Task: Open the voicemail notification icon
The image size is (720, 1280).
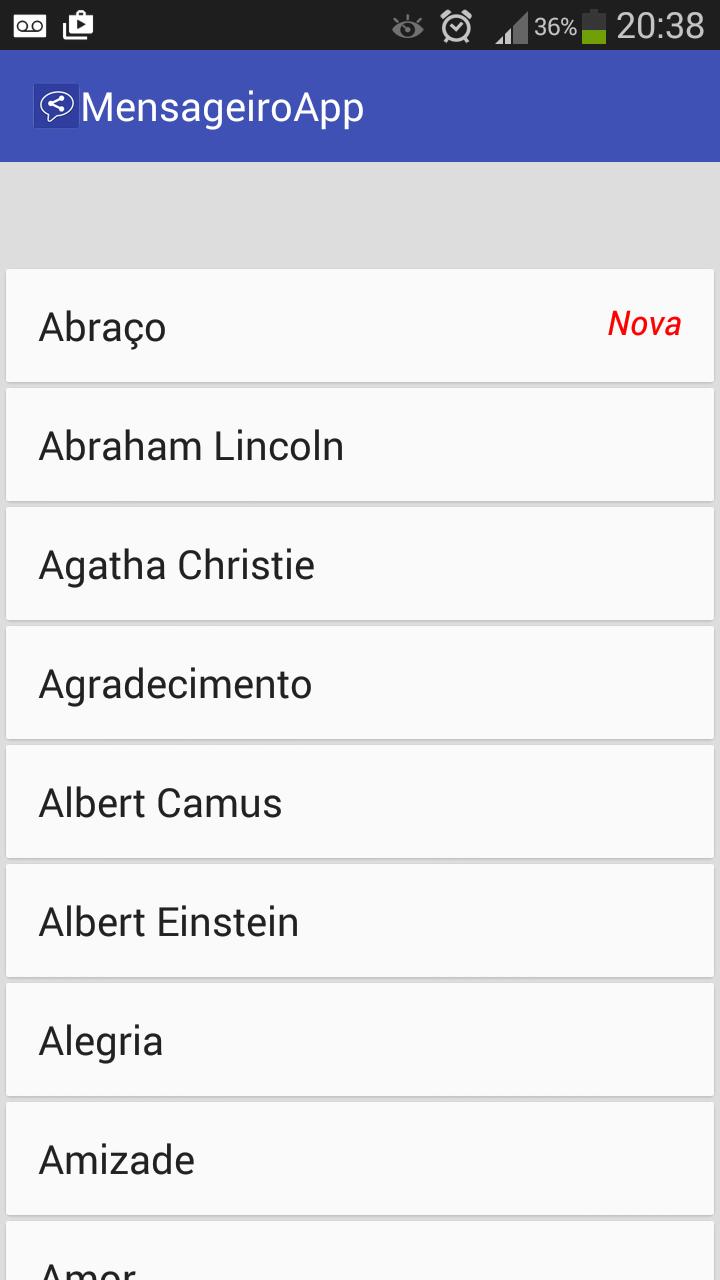Action: [x=29, y=24]
